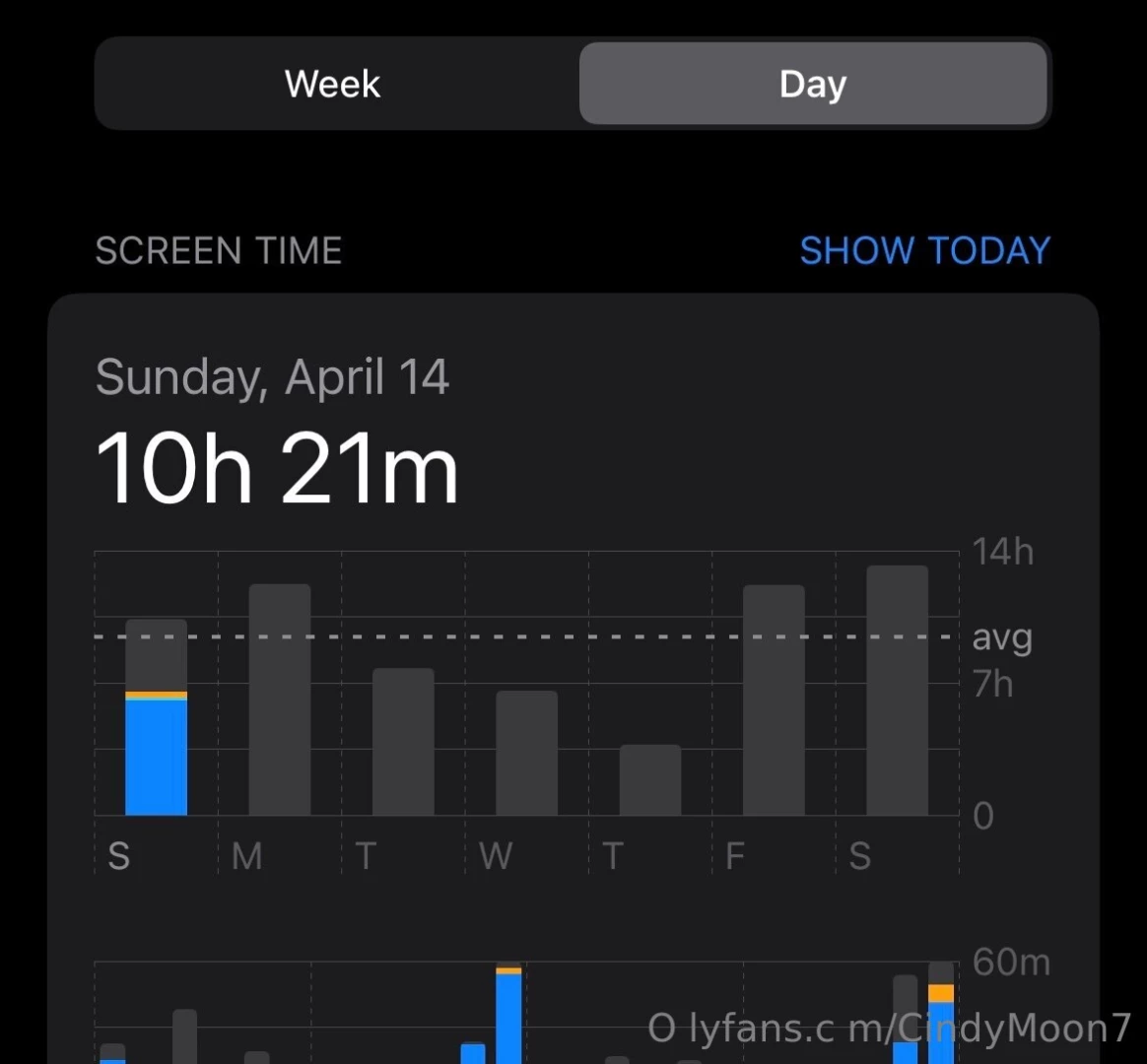Tap the Show Today link

pos(924,250)
